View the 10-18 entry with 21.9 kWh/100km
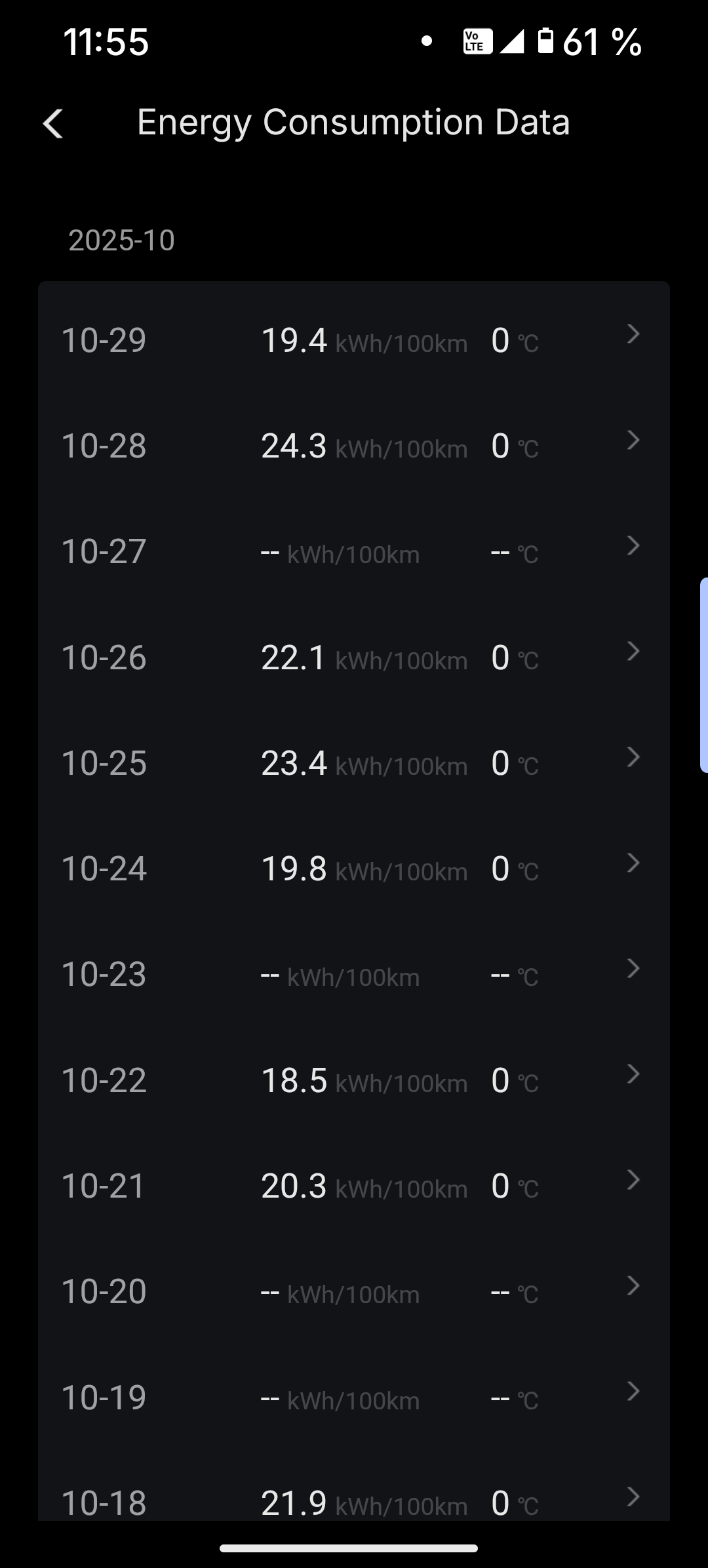 click(x=354, y=1500)
